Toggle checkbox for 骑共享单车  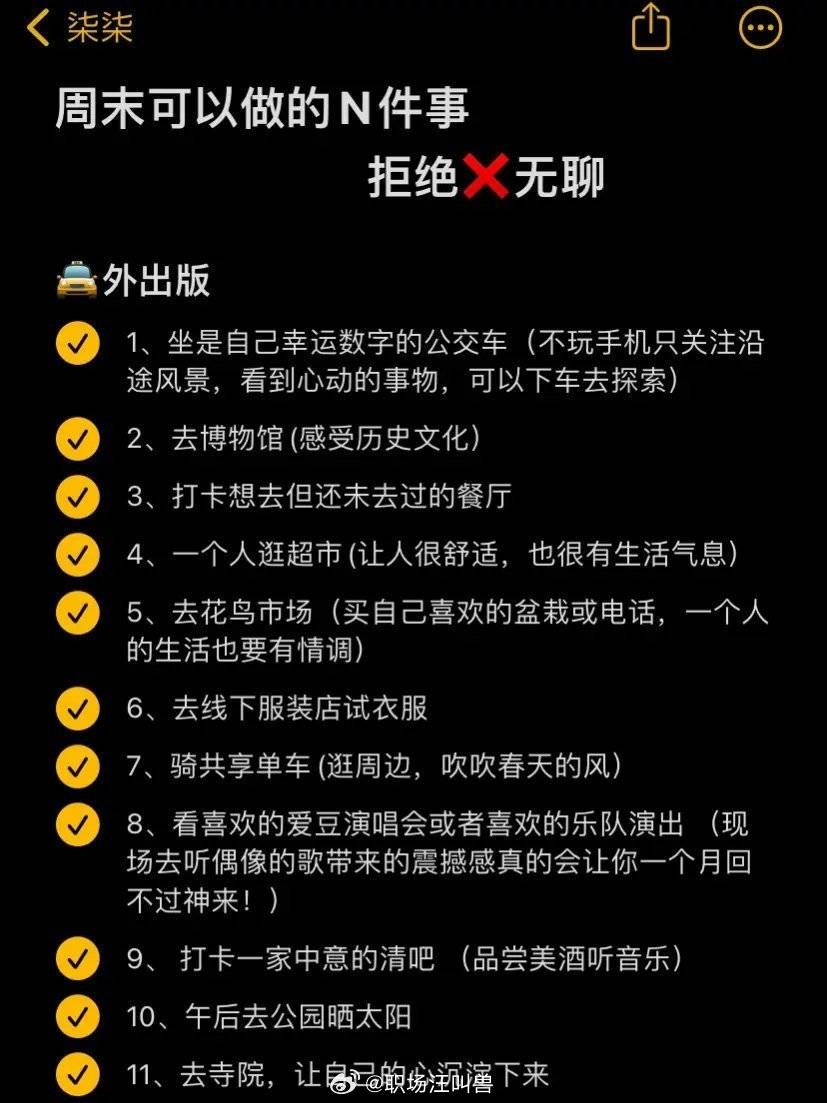click(78, 766)
